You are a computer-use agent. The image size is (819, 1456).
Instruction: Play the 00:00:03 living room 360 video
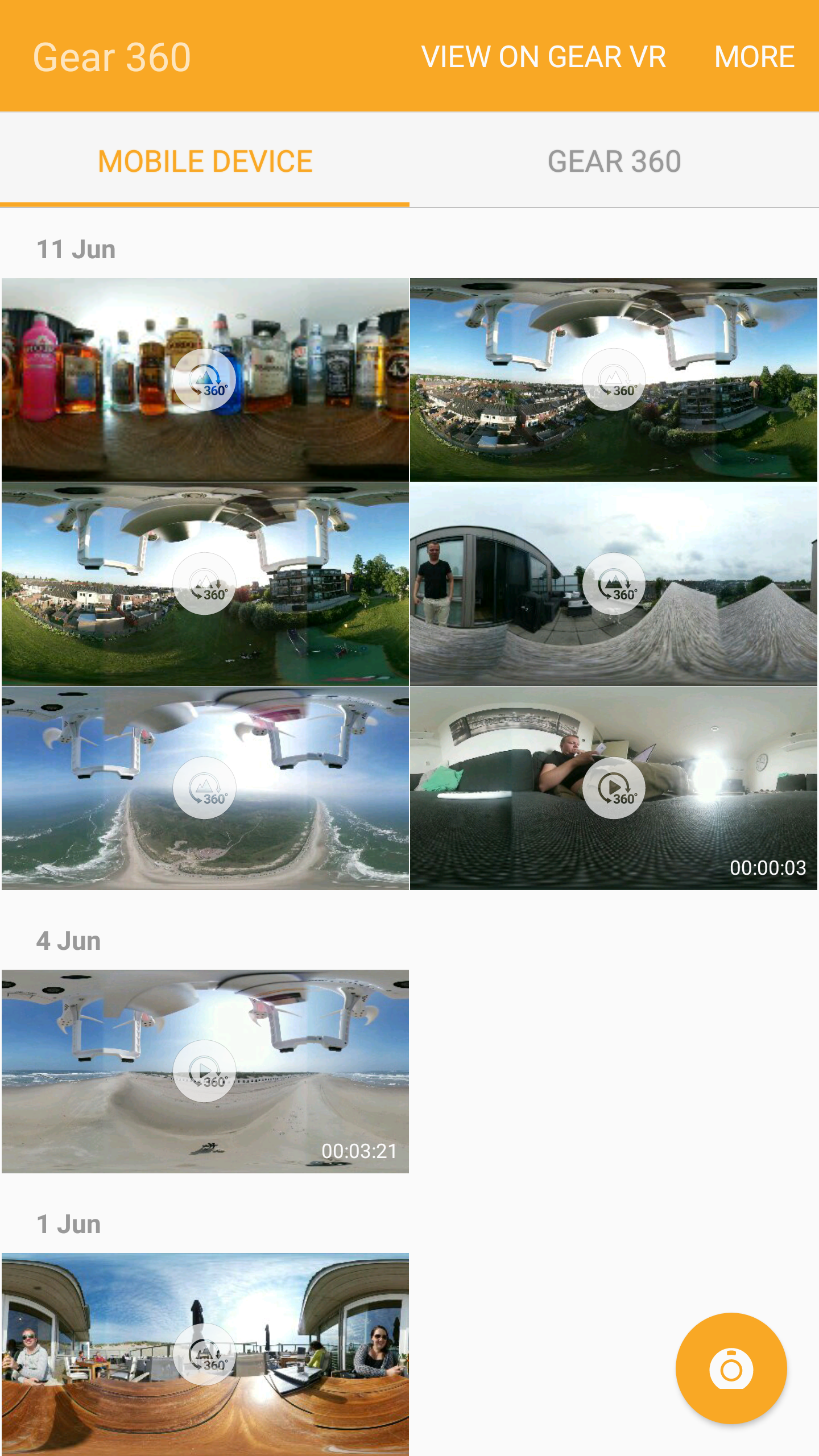point(613,788)
